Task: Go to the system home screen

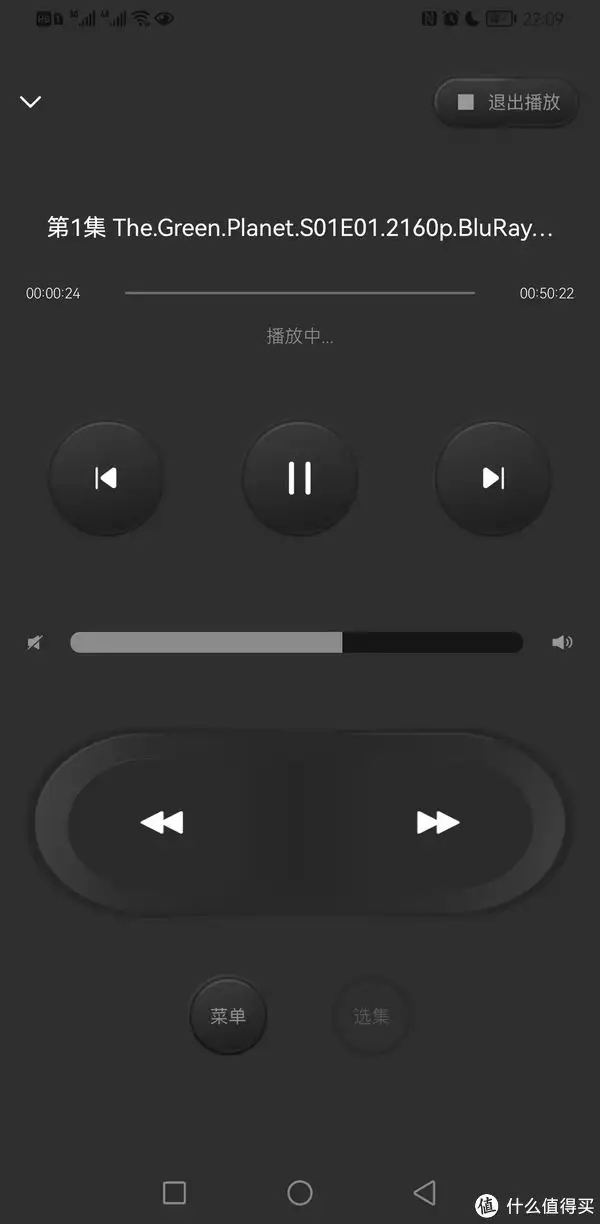Action: [x=300, y=1192]
